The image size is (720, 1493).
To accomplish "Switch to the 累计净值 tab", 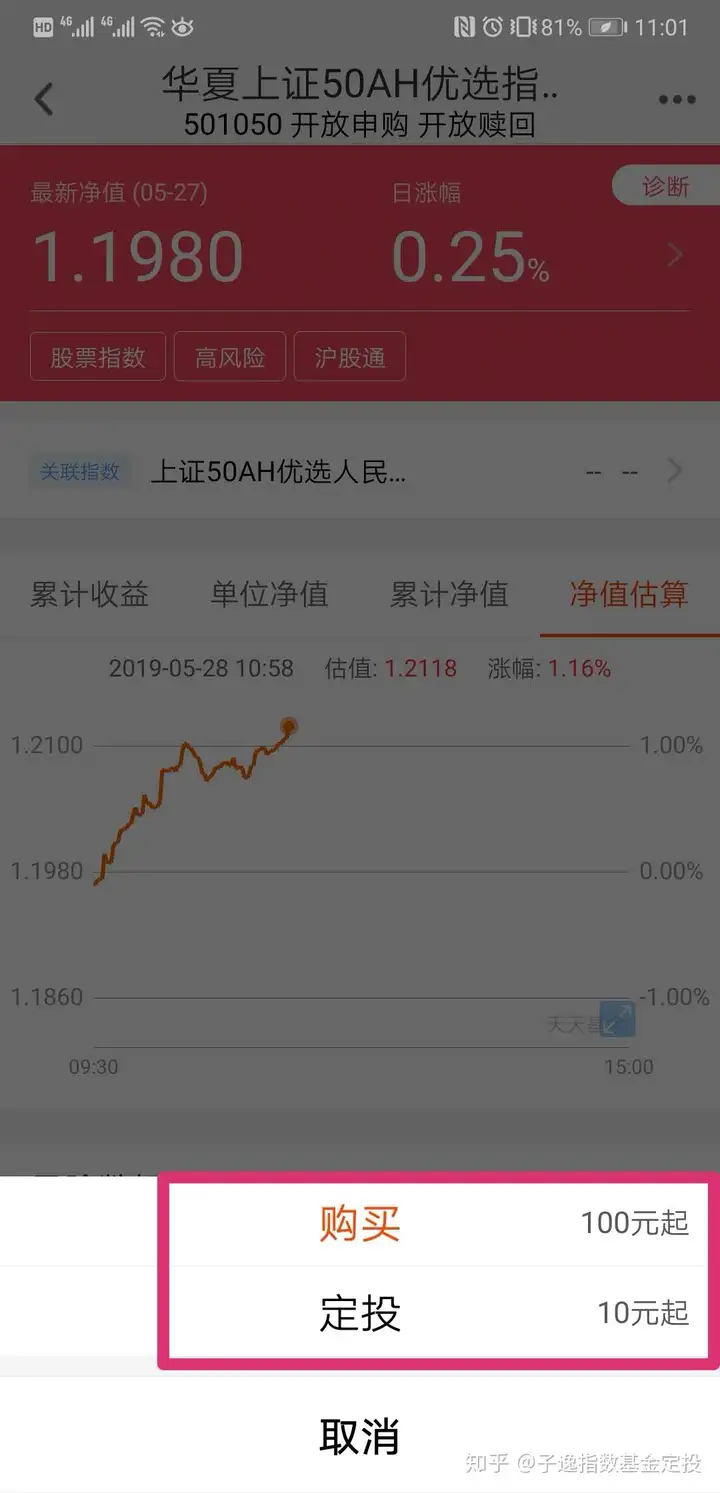I will [x=449, y=594].
